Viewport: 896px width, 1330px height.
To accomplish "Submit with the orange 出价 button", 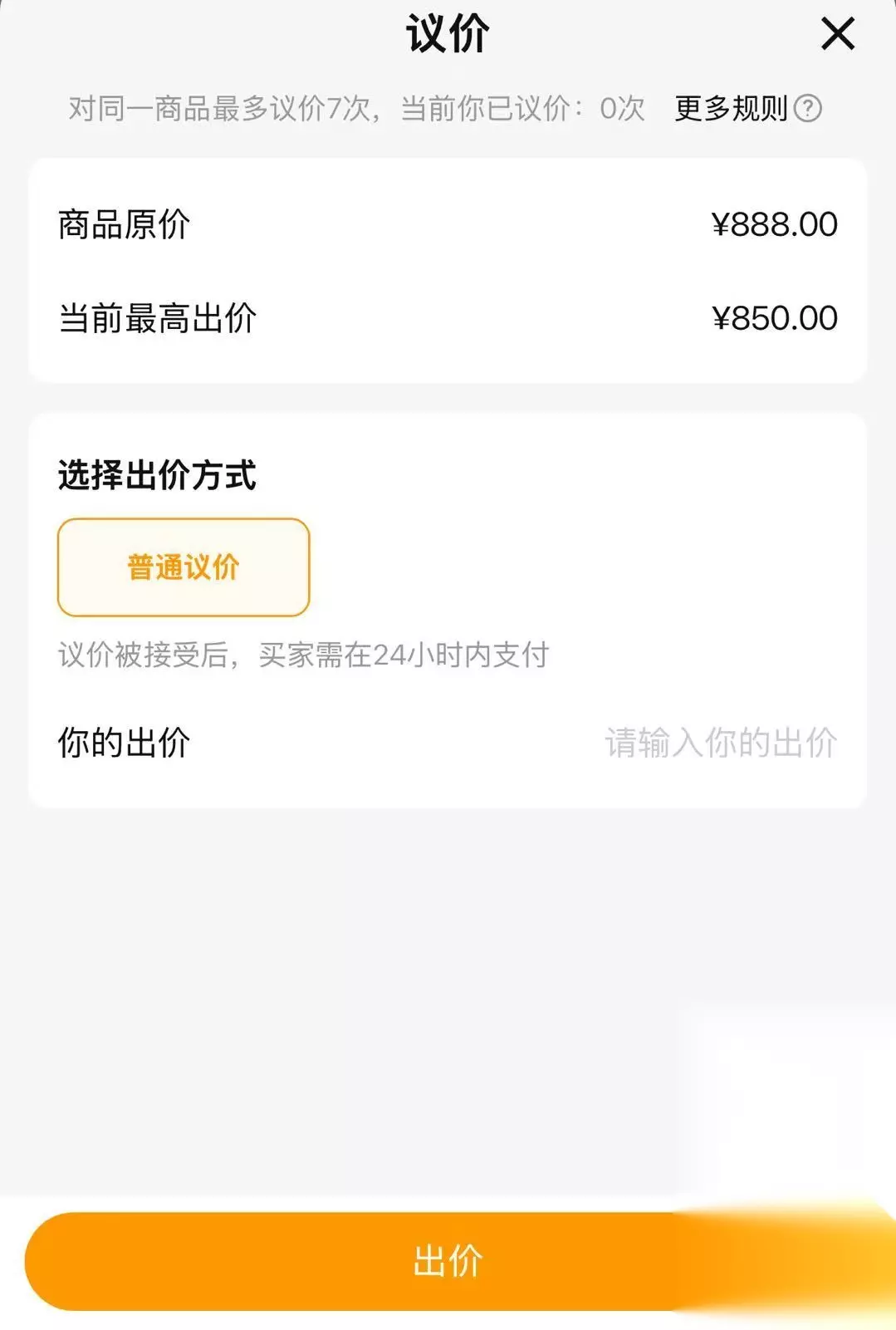I will point(448,1261).
